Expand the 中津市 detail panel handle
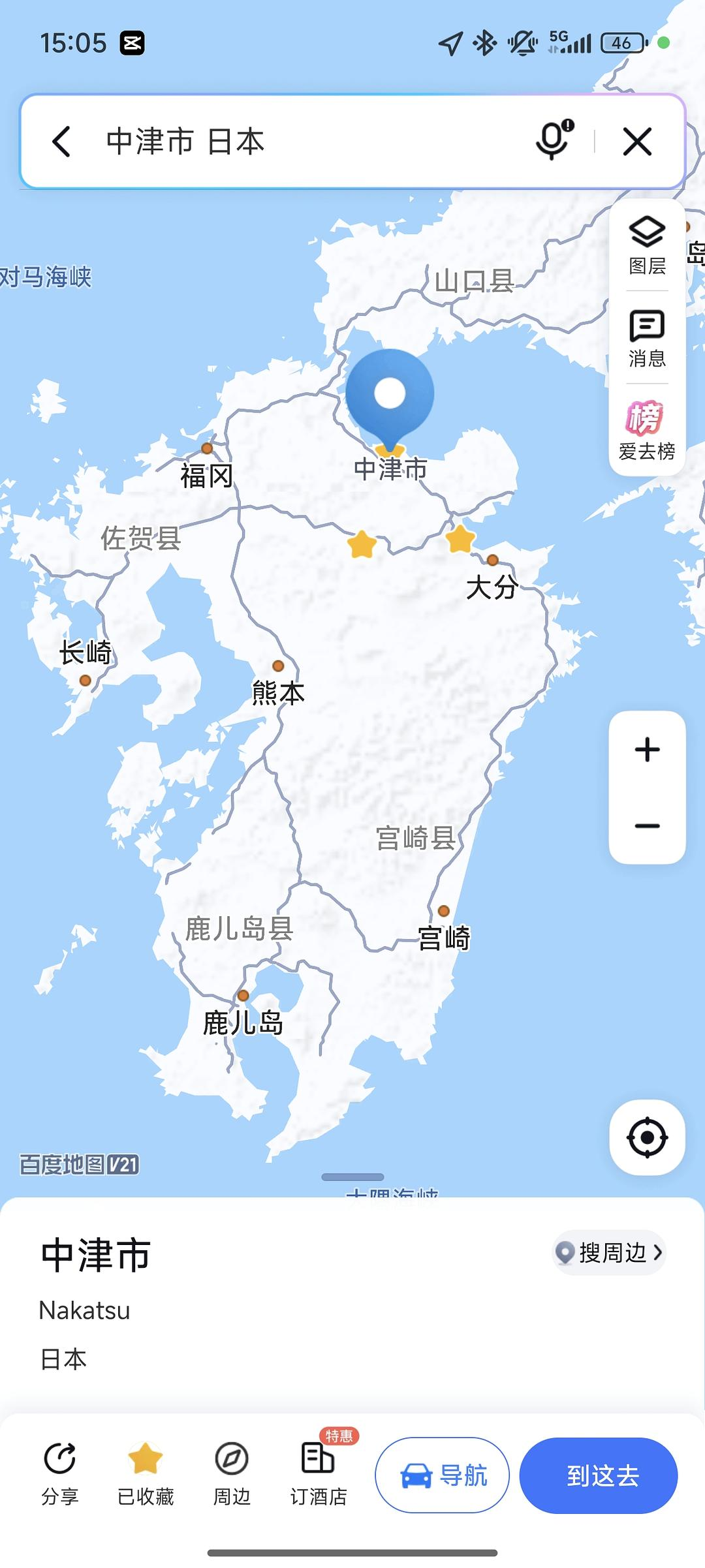This screenshot has width=705, height=1568. click(352, 1177)
